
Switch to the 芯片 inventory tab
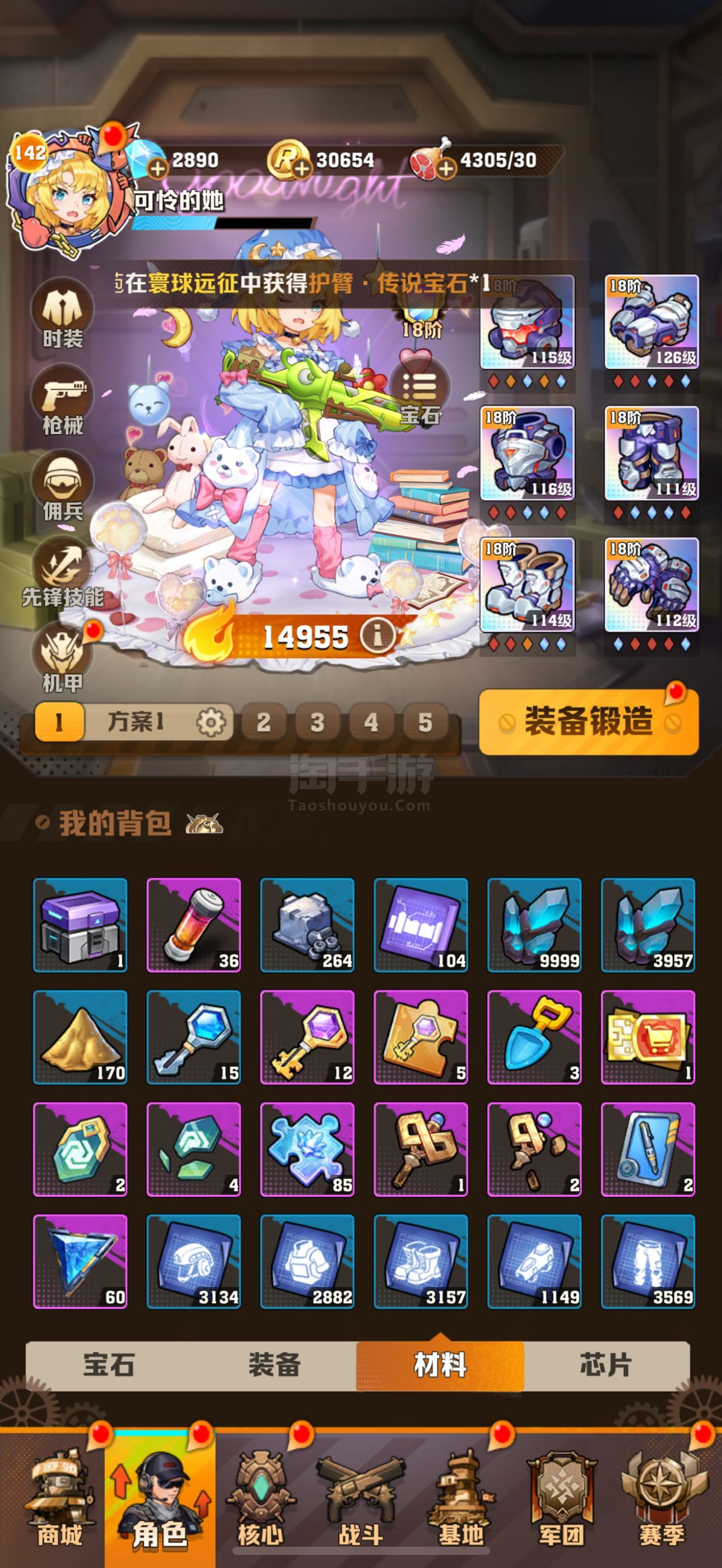tap(605, 1364)
